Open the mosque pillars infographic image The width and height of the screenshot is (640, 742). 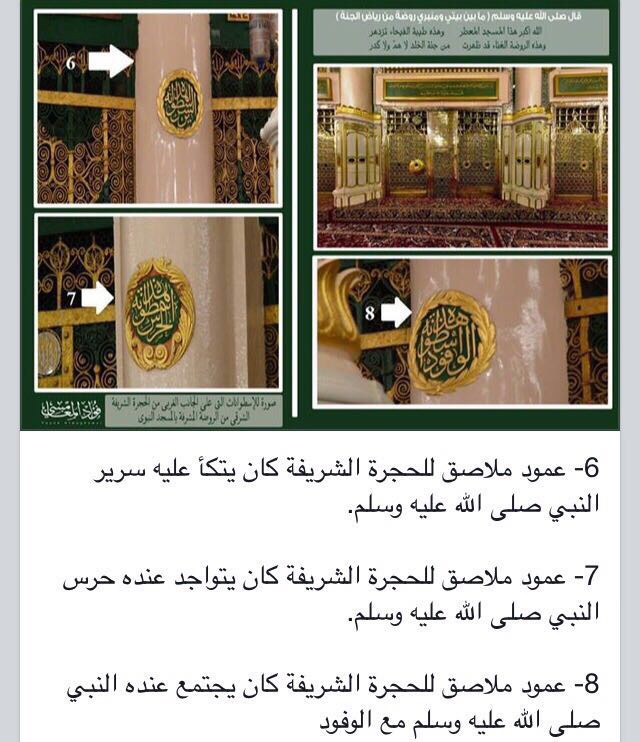320,215
